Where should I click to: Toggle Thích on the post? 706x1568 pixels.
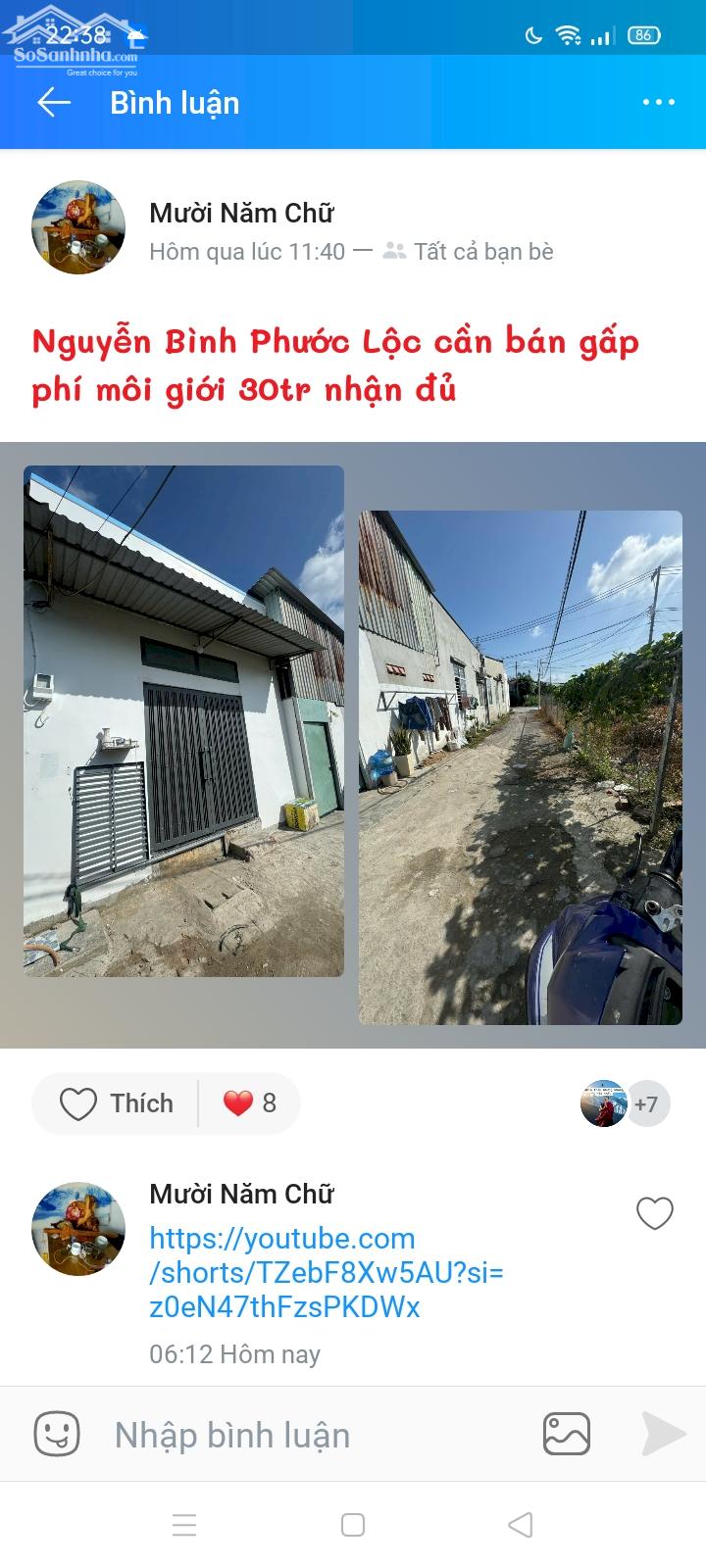coord(116,1103)
